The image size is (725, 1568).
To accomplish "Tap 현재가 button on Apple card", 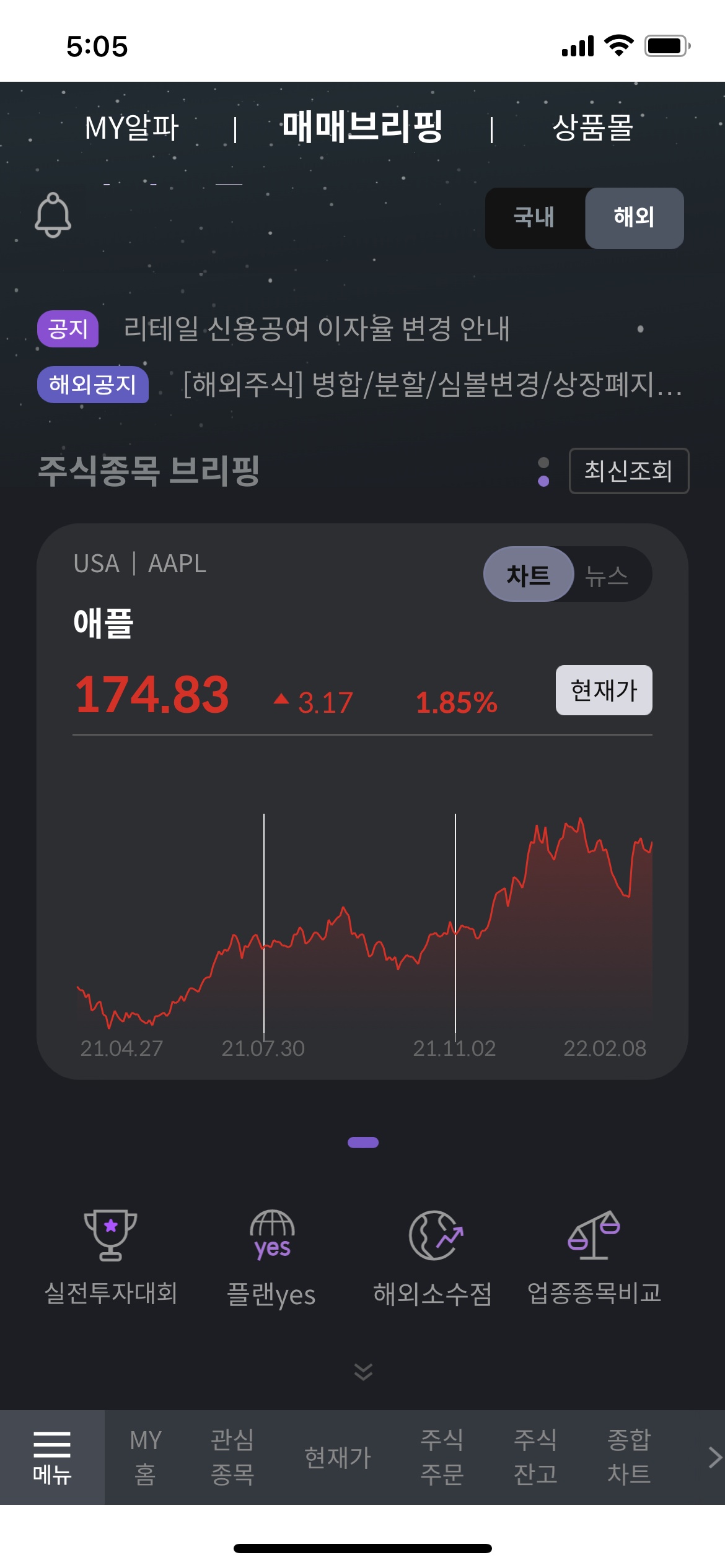I will click(x=604, y=690).
